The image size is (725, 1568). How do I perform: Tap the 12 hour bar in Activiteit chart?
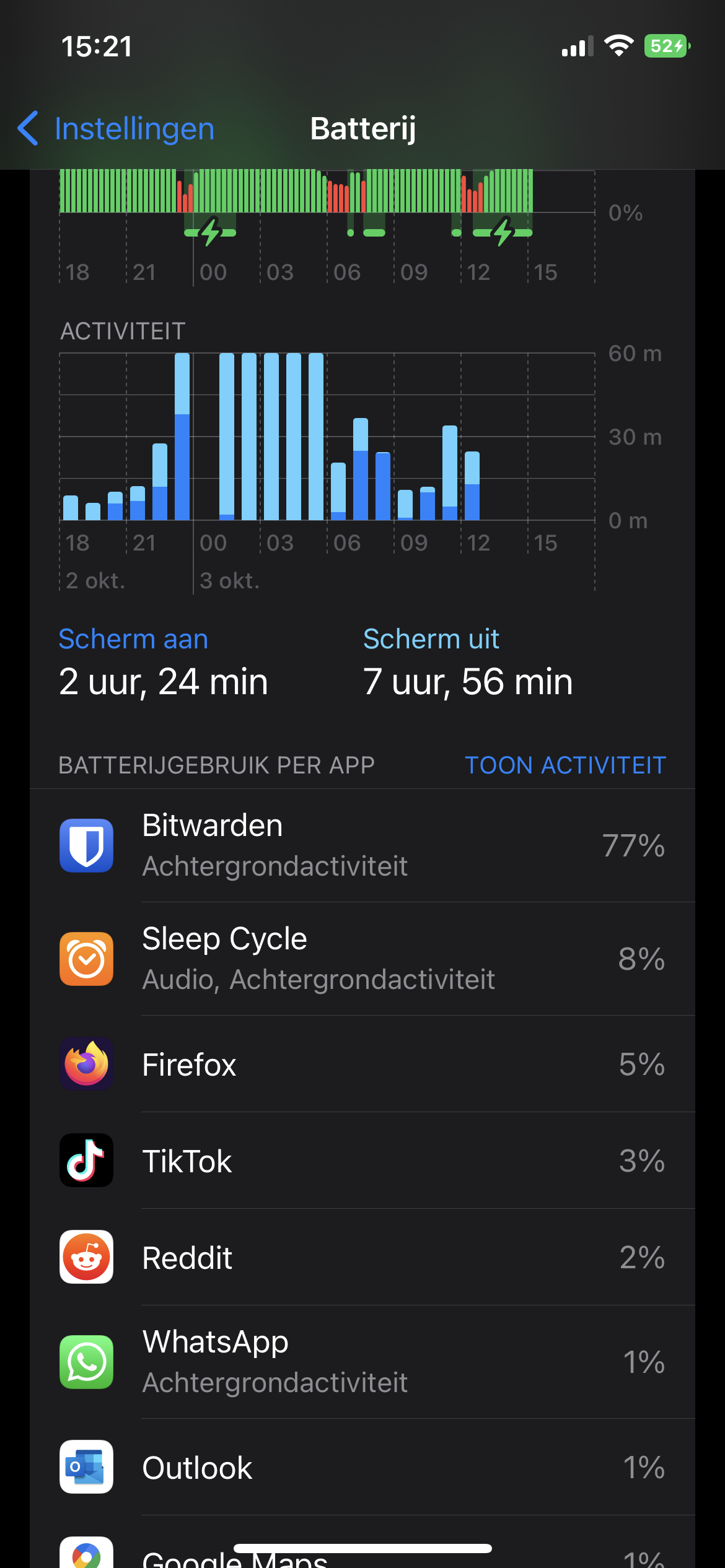click(x=472, y=486)
